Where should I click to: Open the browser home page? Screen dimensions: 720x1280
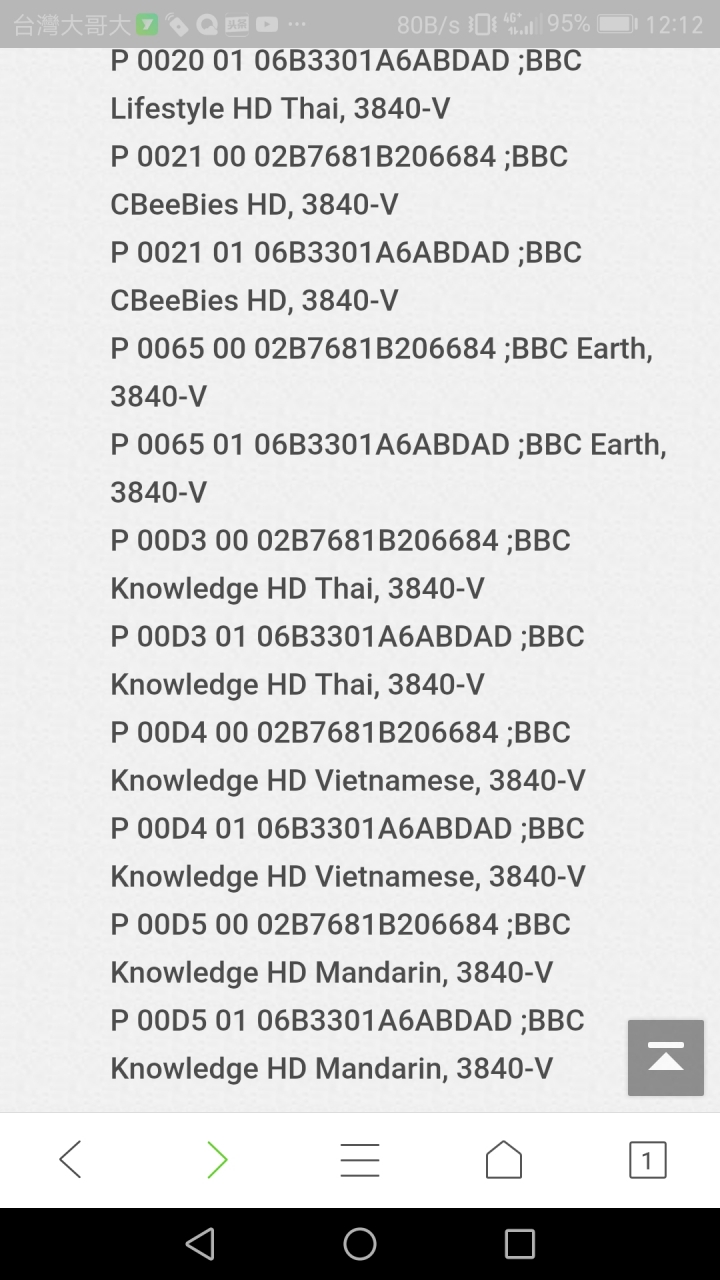tap(504, 1160)
